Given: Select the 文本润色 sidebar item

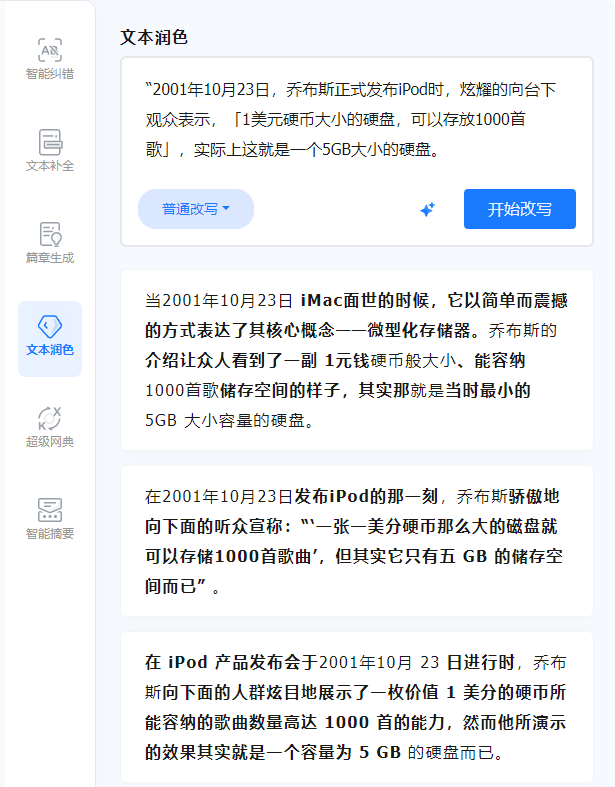Looking at the screenshot, I should 49,338.
